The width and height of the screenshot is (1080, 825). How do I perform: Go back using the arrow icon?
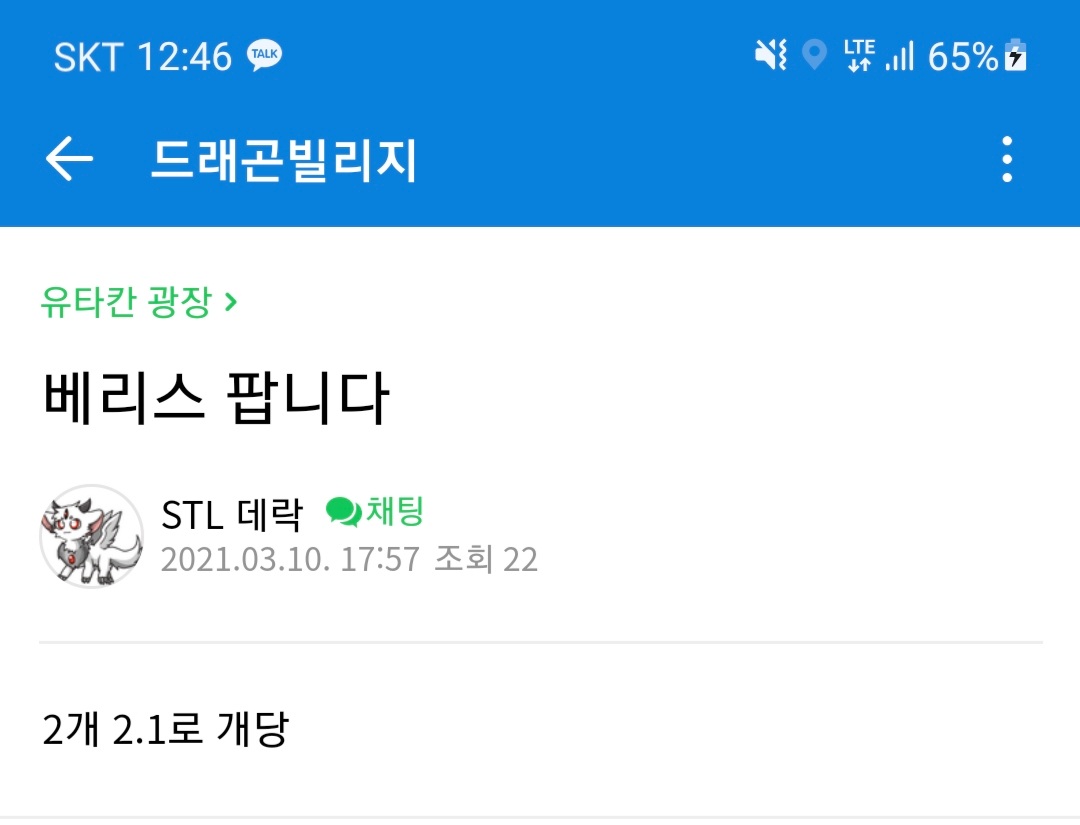[x=69, y=160]
